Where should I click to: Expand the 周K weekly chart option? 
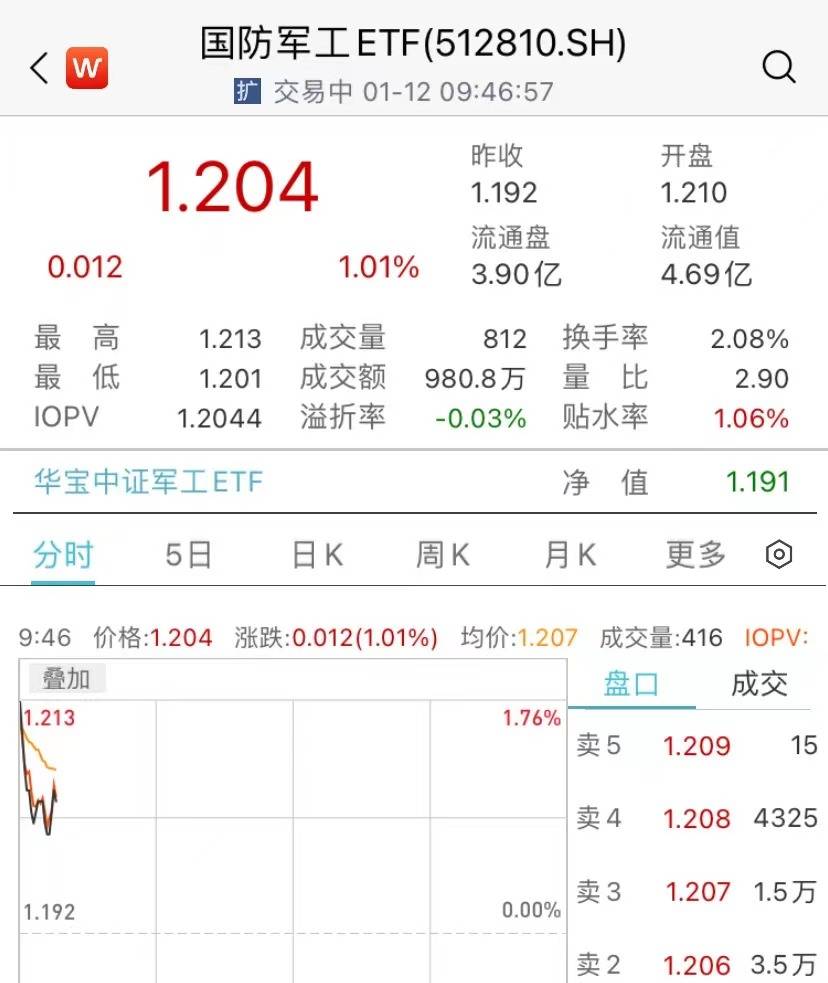441,554
